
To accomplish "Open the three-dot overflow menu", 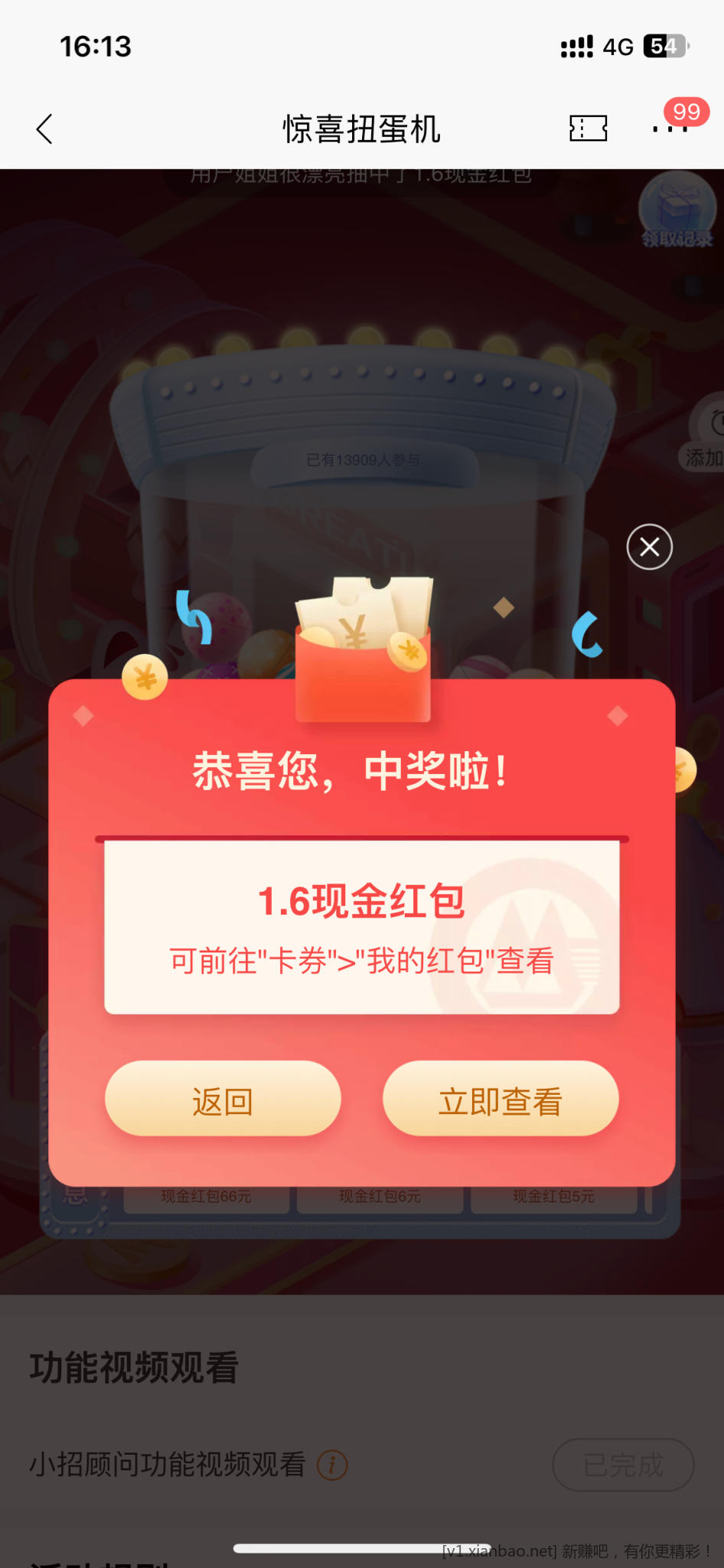I will 670,129.
